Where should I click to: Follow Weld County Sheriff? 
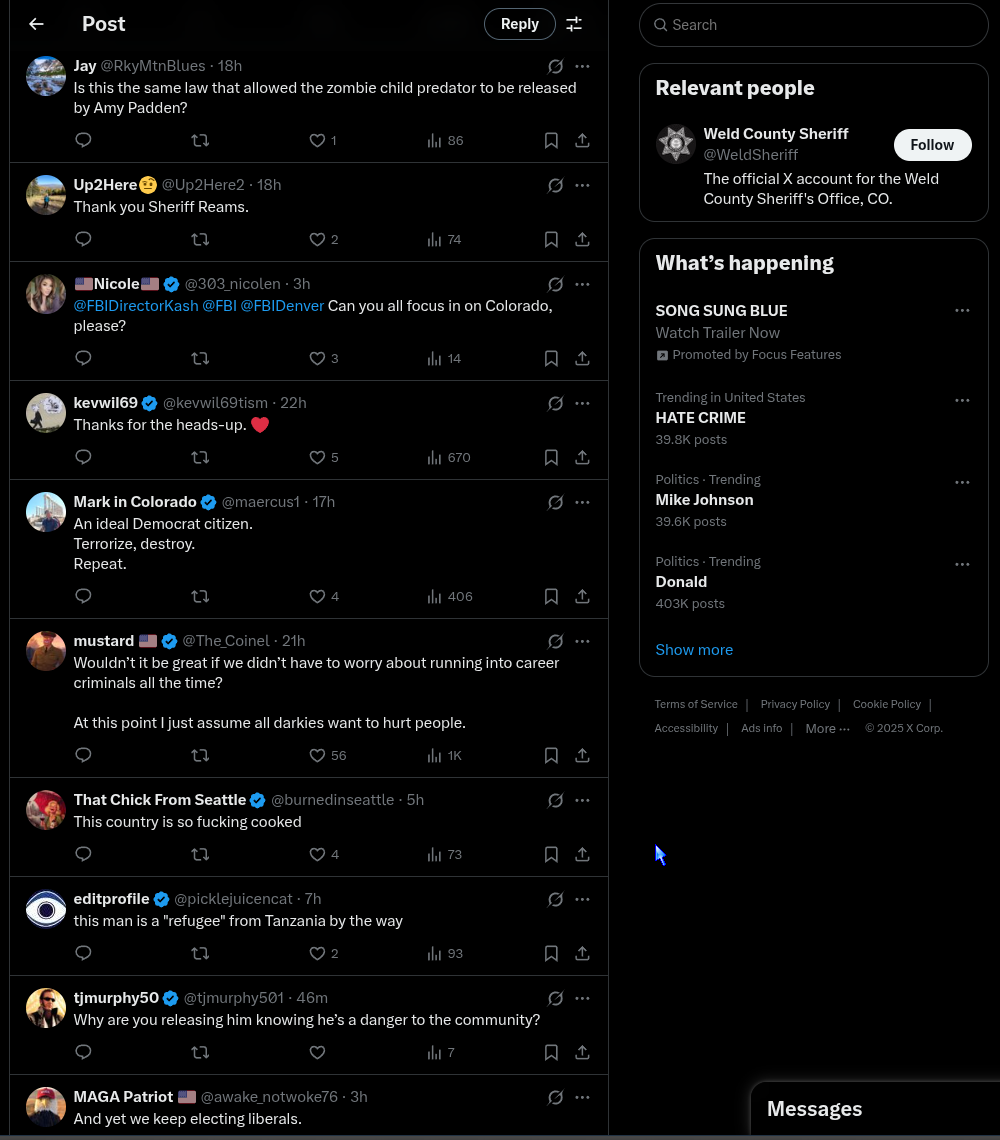[931, 145]
